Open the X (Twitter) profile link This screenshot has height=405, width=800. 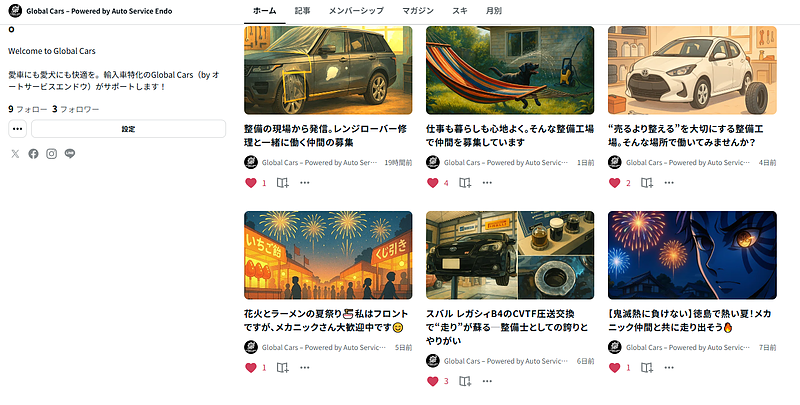[15, 154]
